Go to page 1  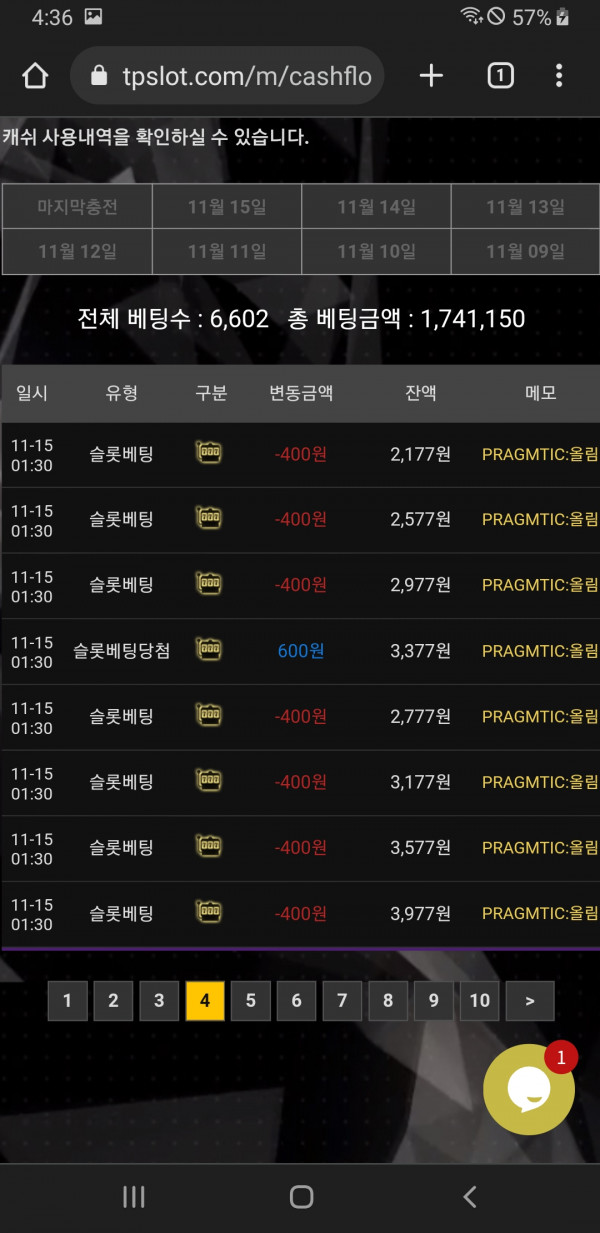(x=67, y=1000)
